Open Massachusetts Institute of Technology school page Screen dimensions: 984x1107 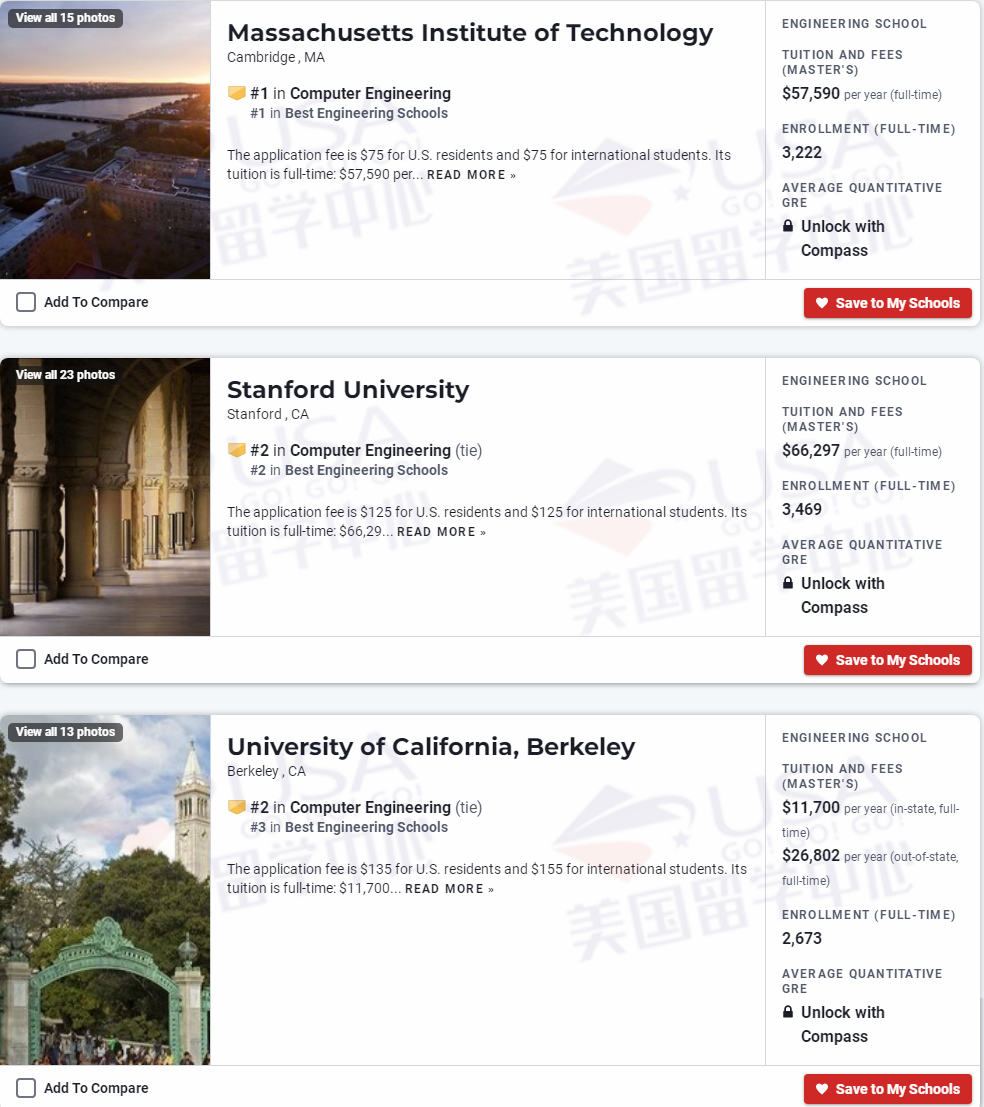[470, 33]
